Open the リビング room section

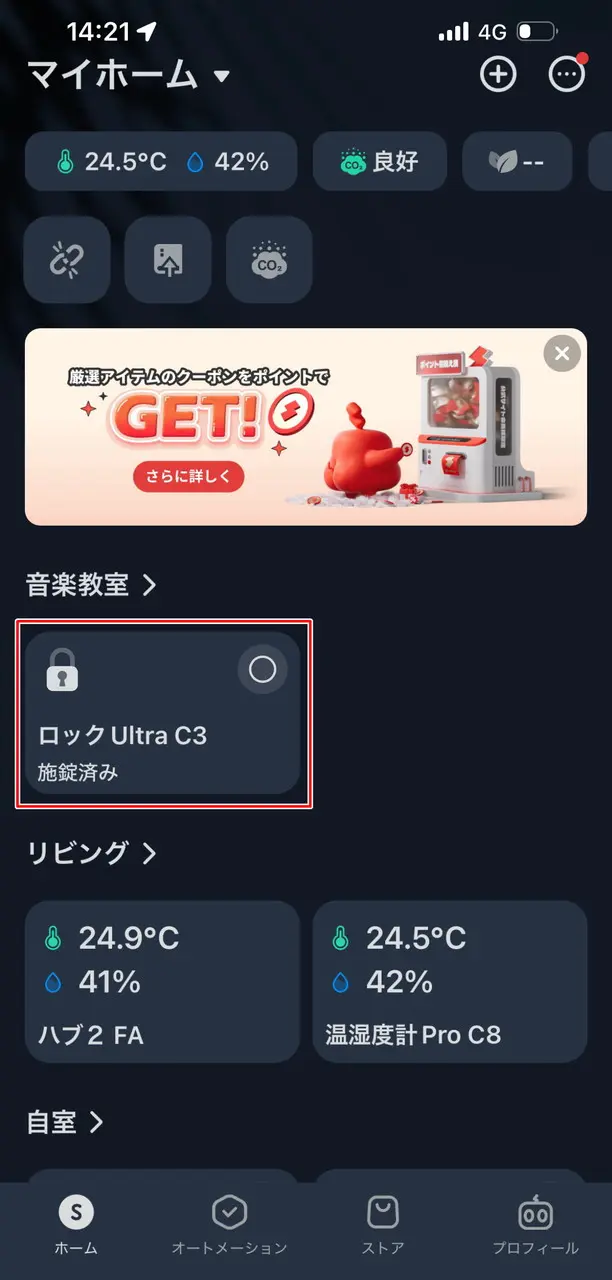point(91,853)
